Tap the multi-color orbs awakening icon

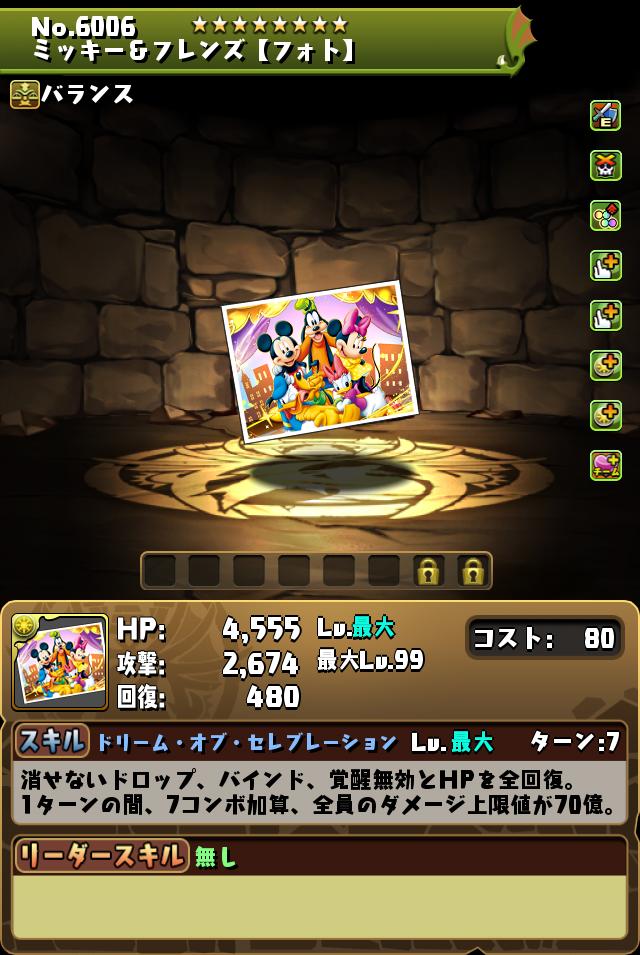(605, 215)
